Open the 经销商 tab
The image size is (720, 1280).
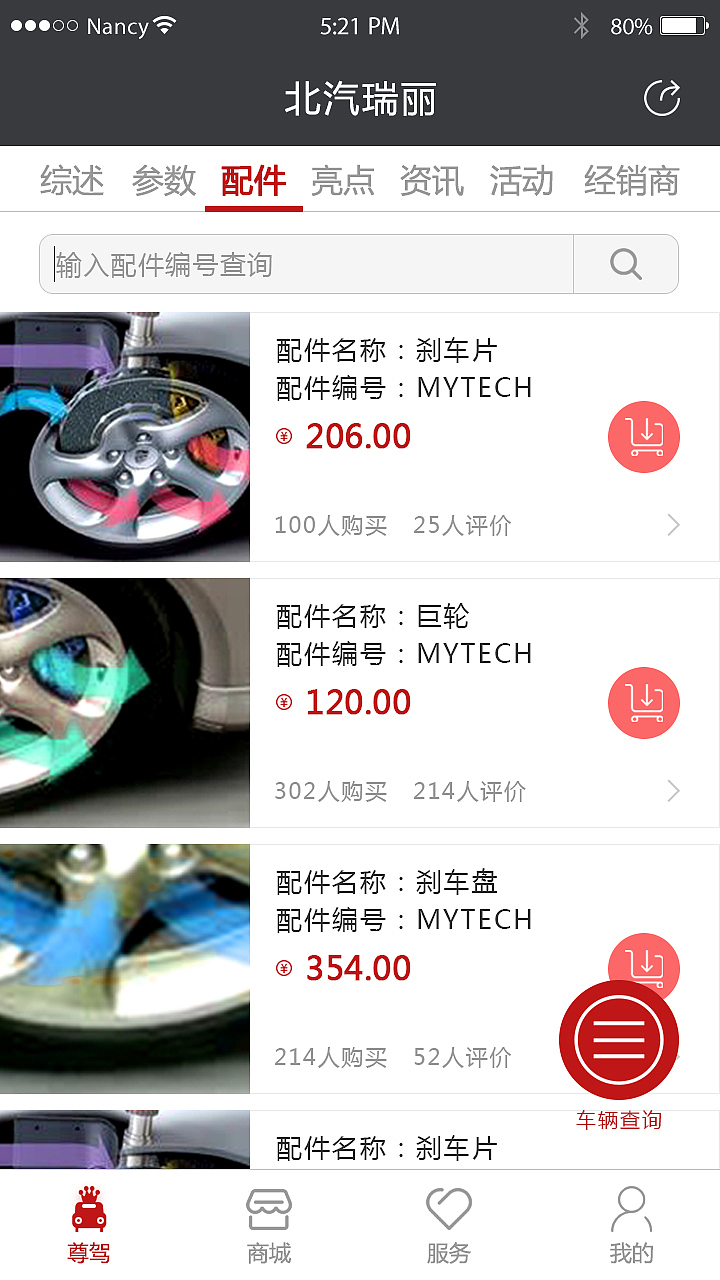click(x=631, y=181)
